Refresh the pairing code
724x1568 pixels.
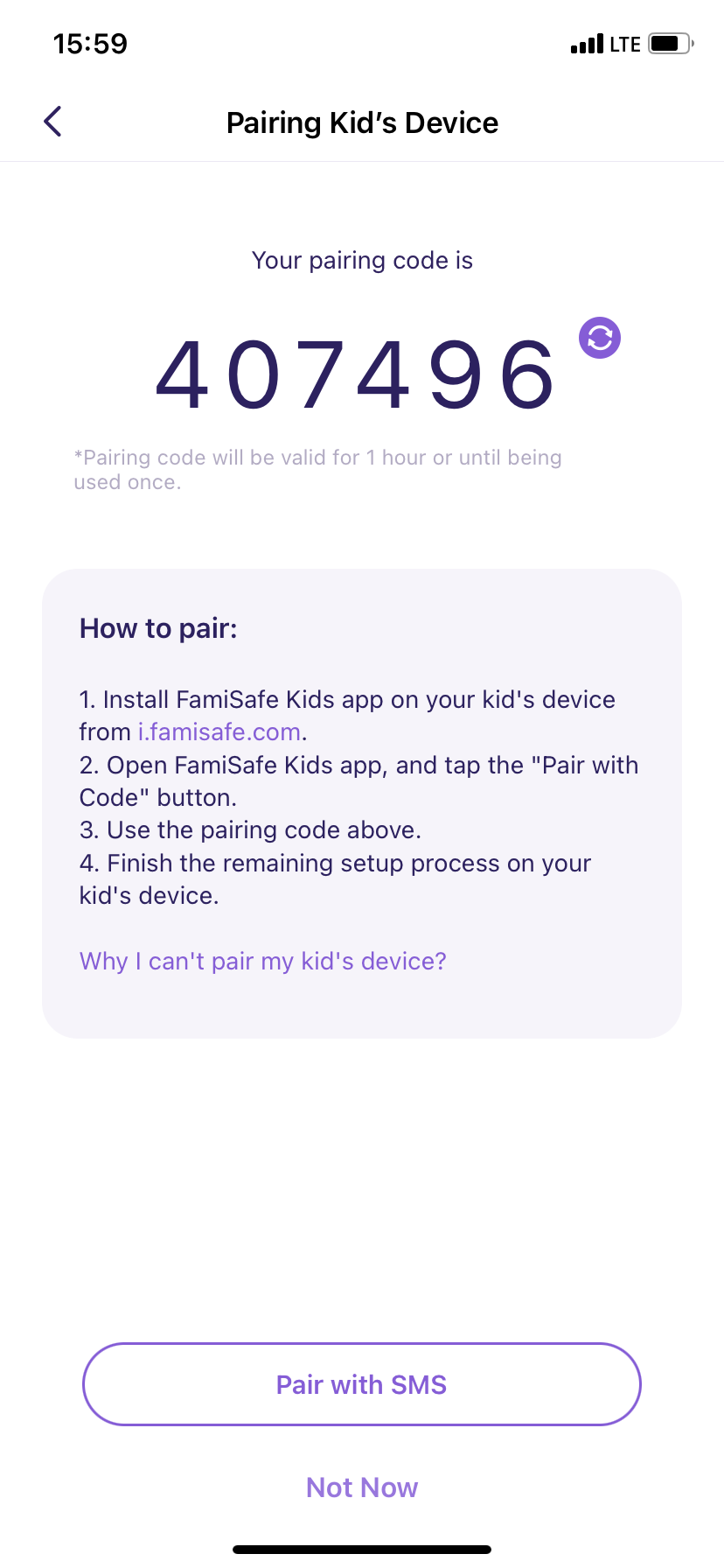coord(600,338)
